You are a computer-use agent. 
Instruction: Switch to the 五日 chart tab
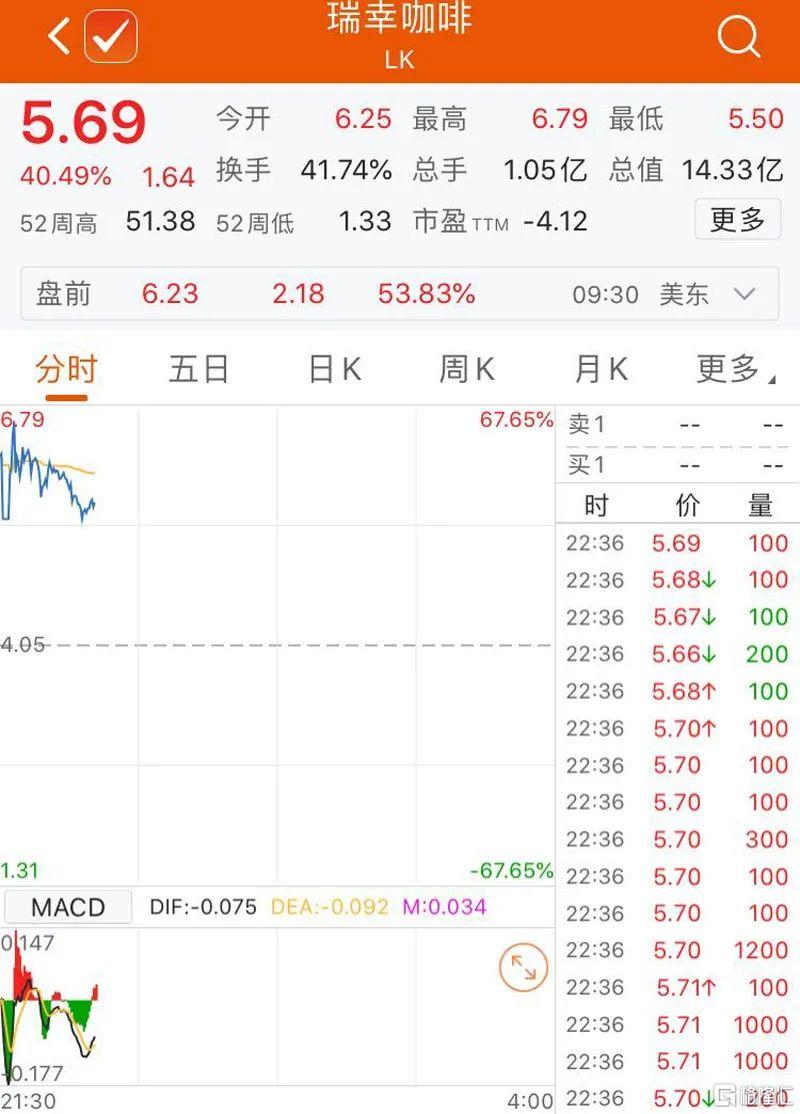199,369
